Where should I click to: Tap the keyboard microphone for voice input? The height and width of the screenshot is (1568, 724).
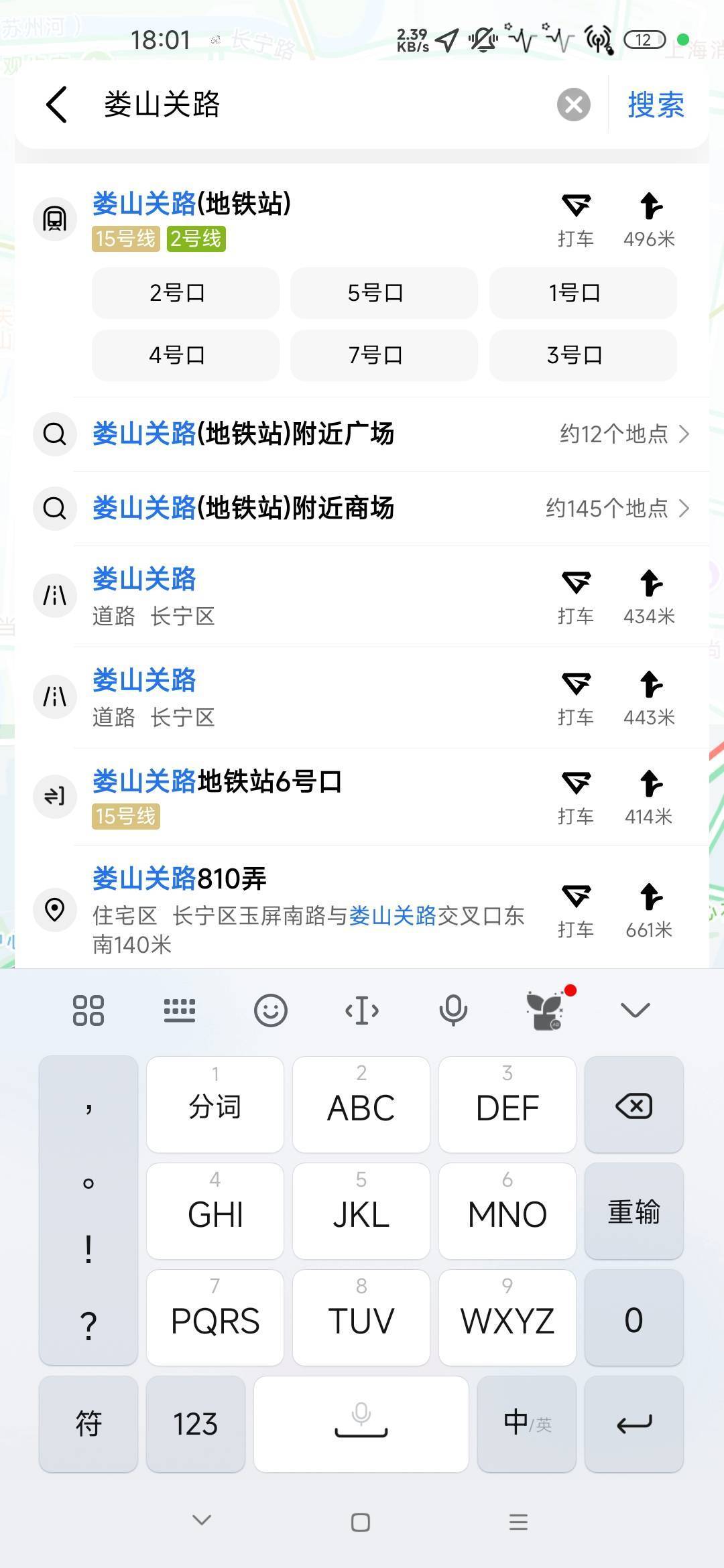pyautogui.click(x=452, y=1010)
